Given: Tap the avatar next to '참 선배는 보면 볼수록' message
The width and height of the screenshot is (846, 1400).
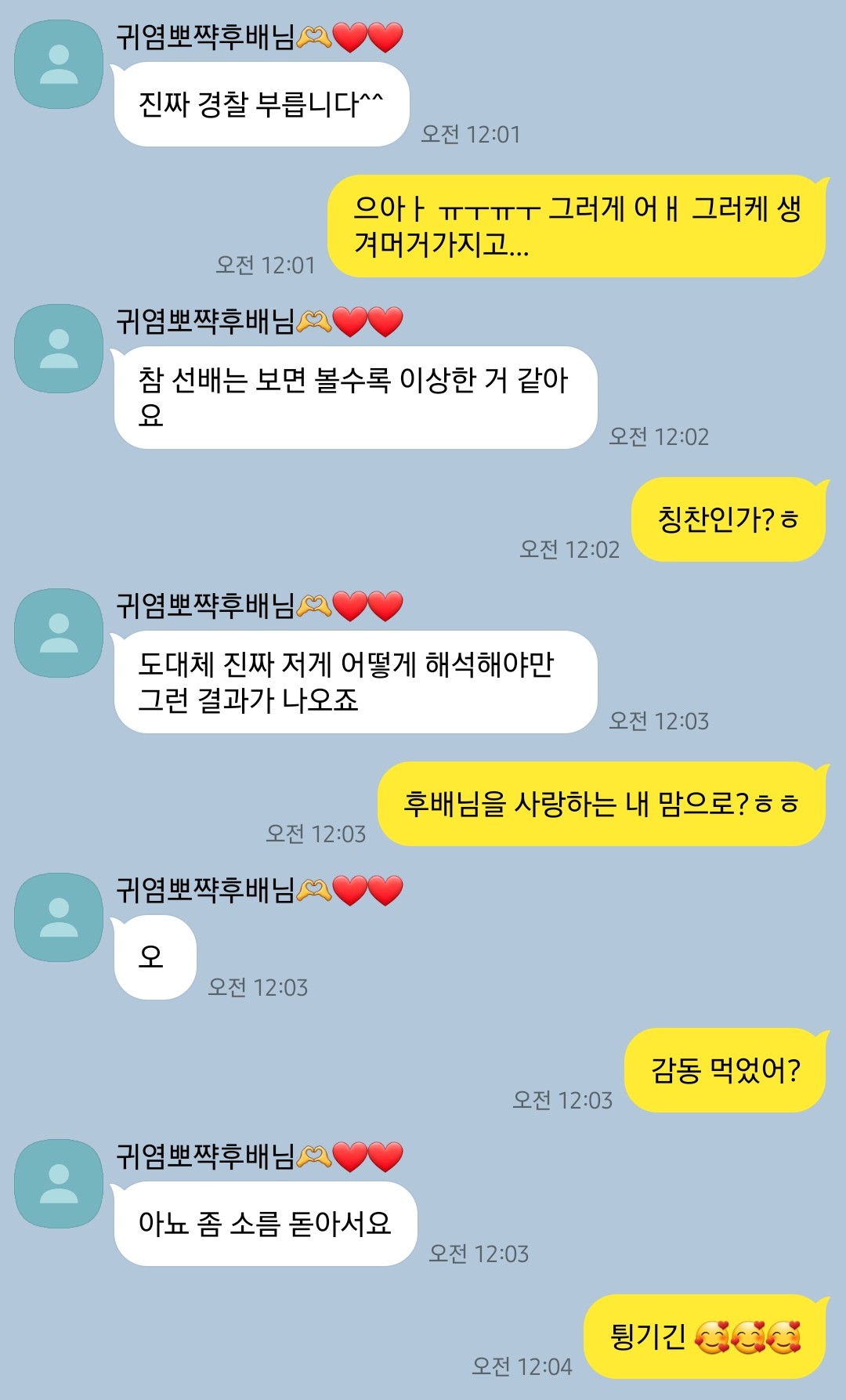Looking at the screenshot, I should [x=59, y=349].
